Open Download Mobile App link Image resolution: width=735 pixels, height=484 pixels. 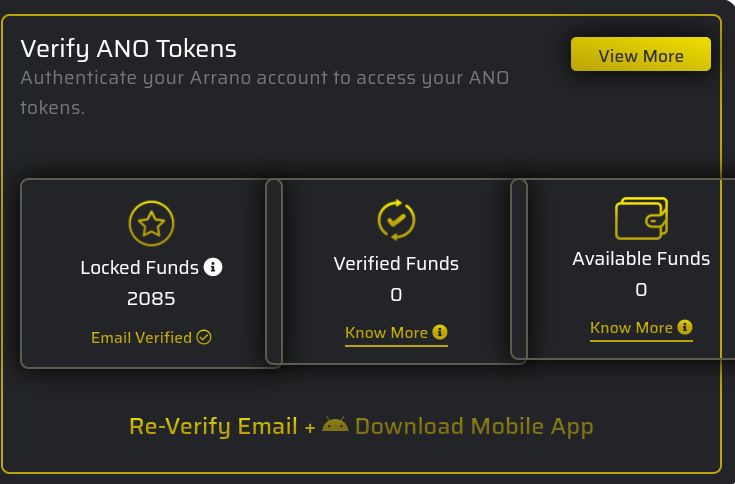click(472, 426)
